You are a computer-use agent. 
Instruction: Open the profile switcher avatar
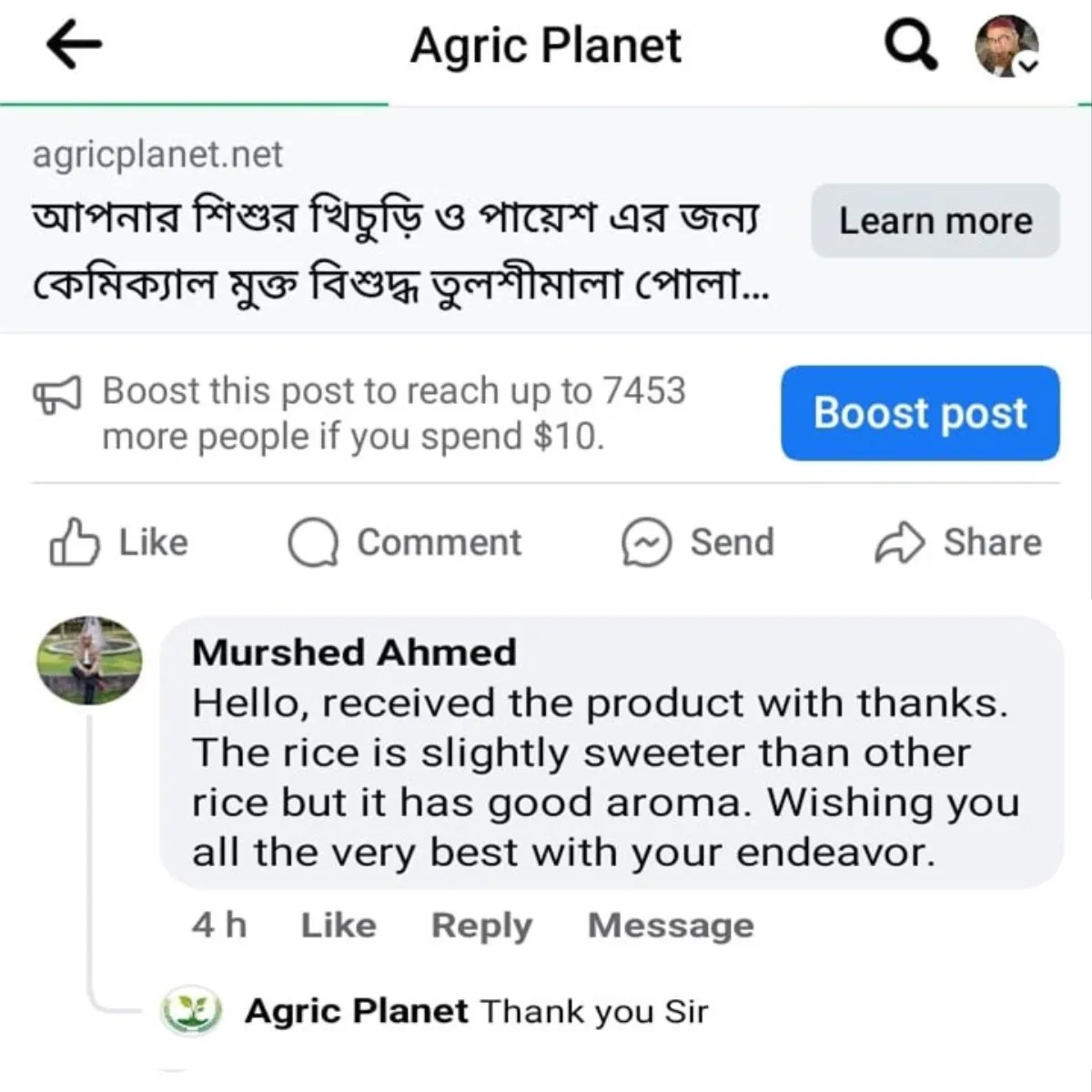(1006, 45)
